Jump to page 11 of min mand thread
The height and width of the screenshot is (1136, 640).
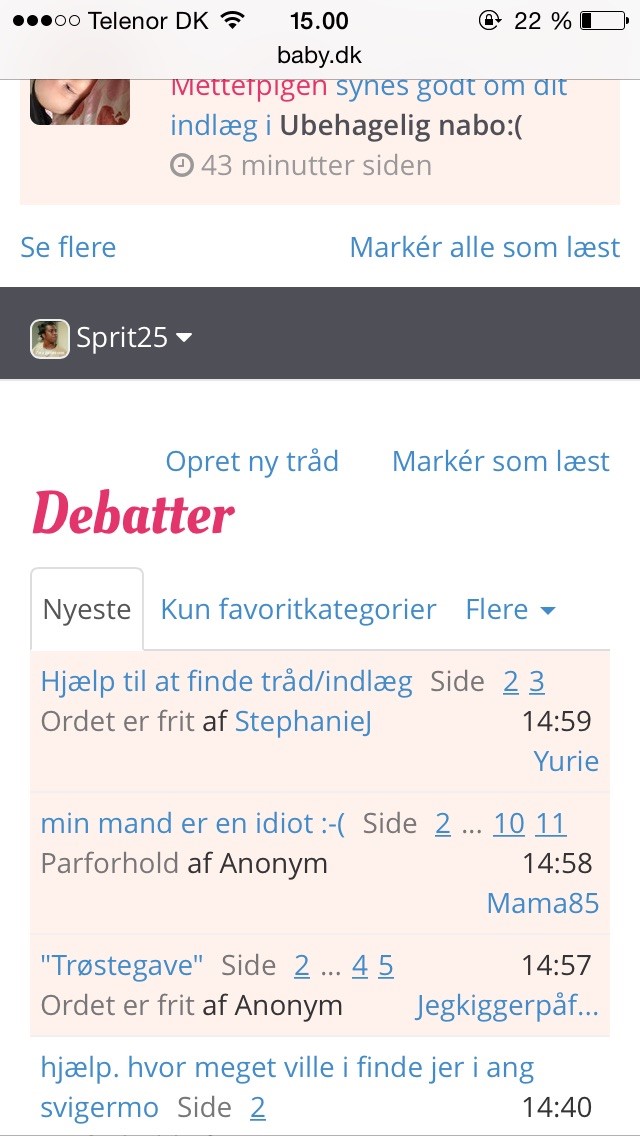550,824
